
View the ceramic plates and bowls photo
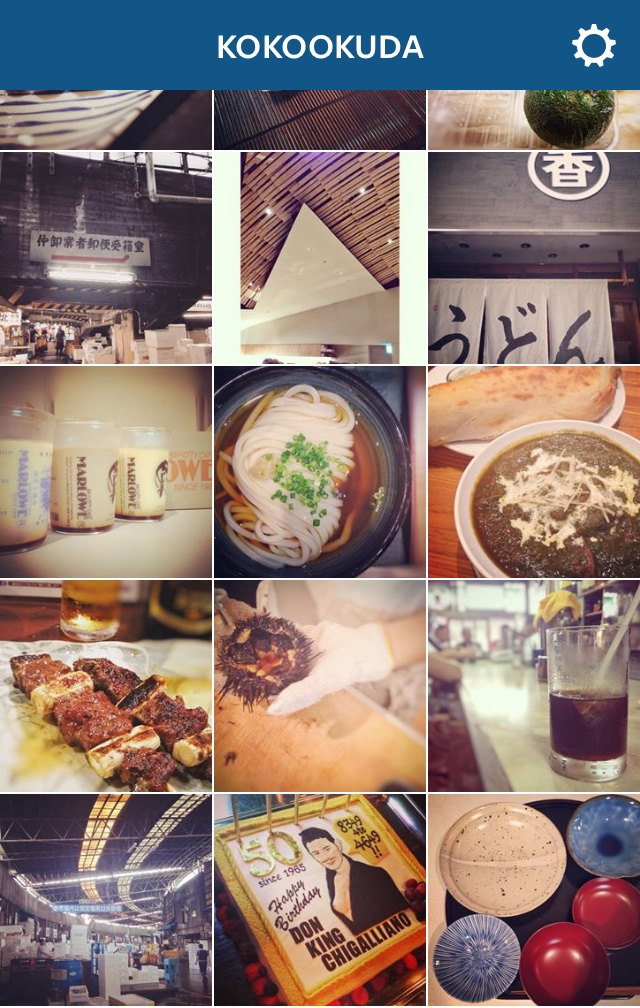(x=534, y=900)
